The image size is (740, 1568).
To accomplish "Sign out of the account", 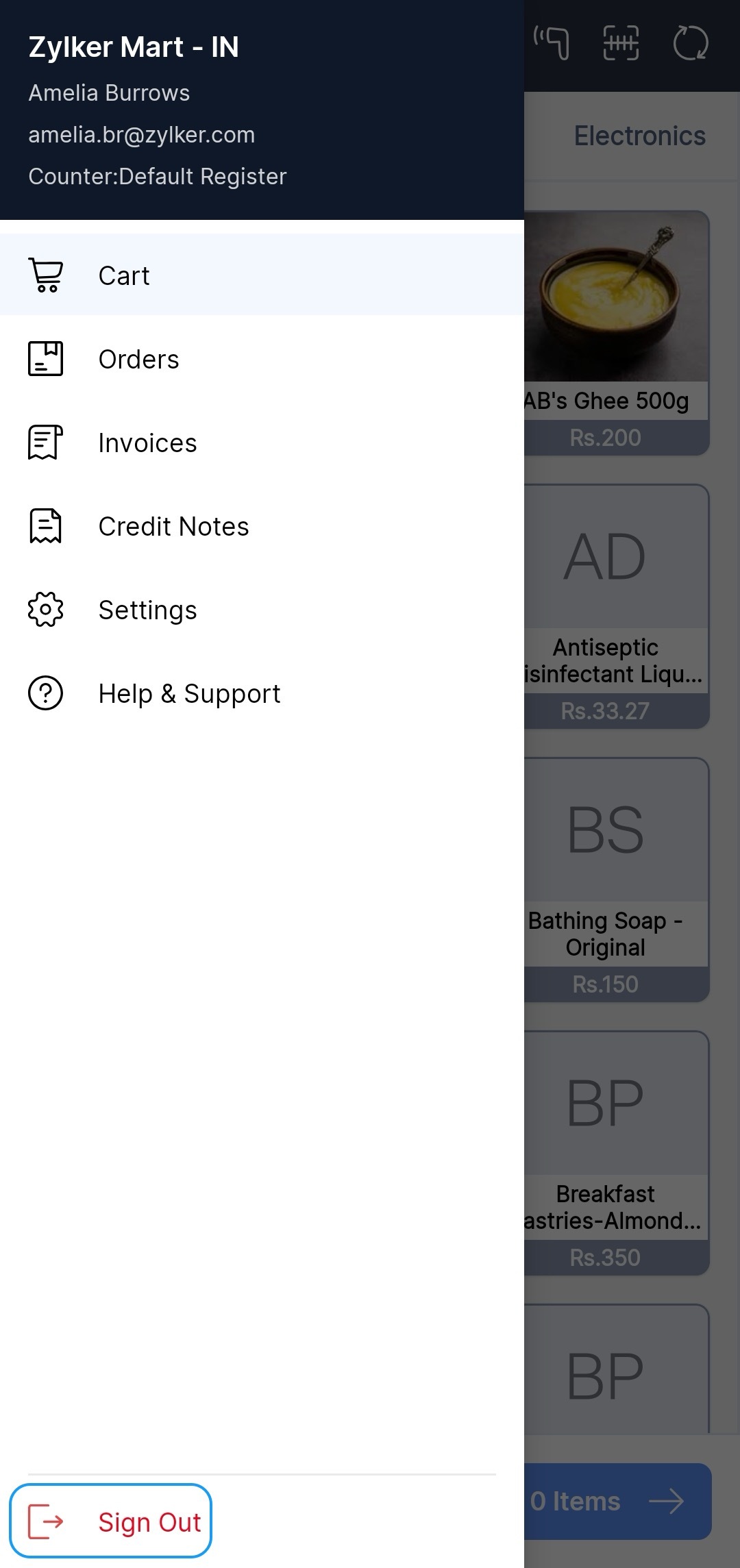I will click(111, 1521).
